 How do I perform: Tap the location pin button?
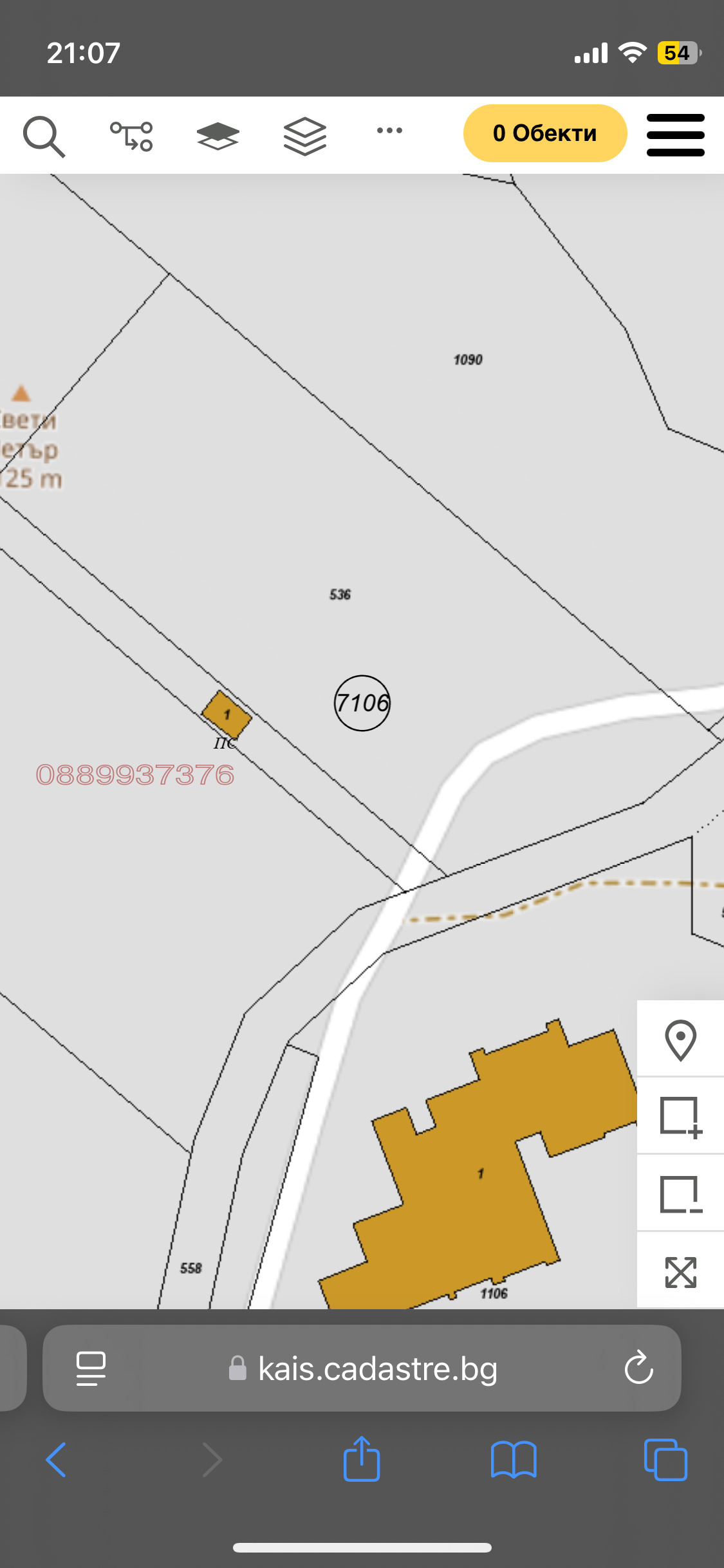tap(680, 1040)
